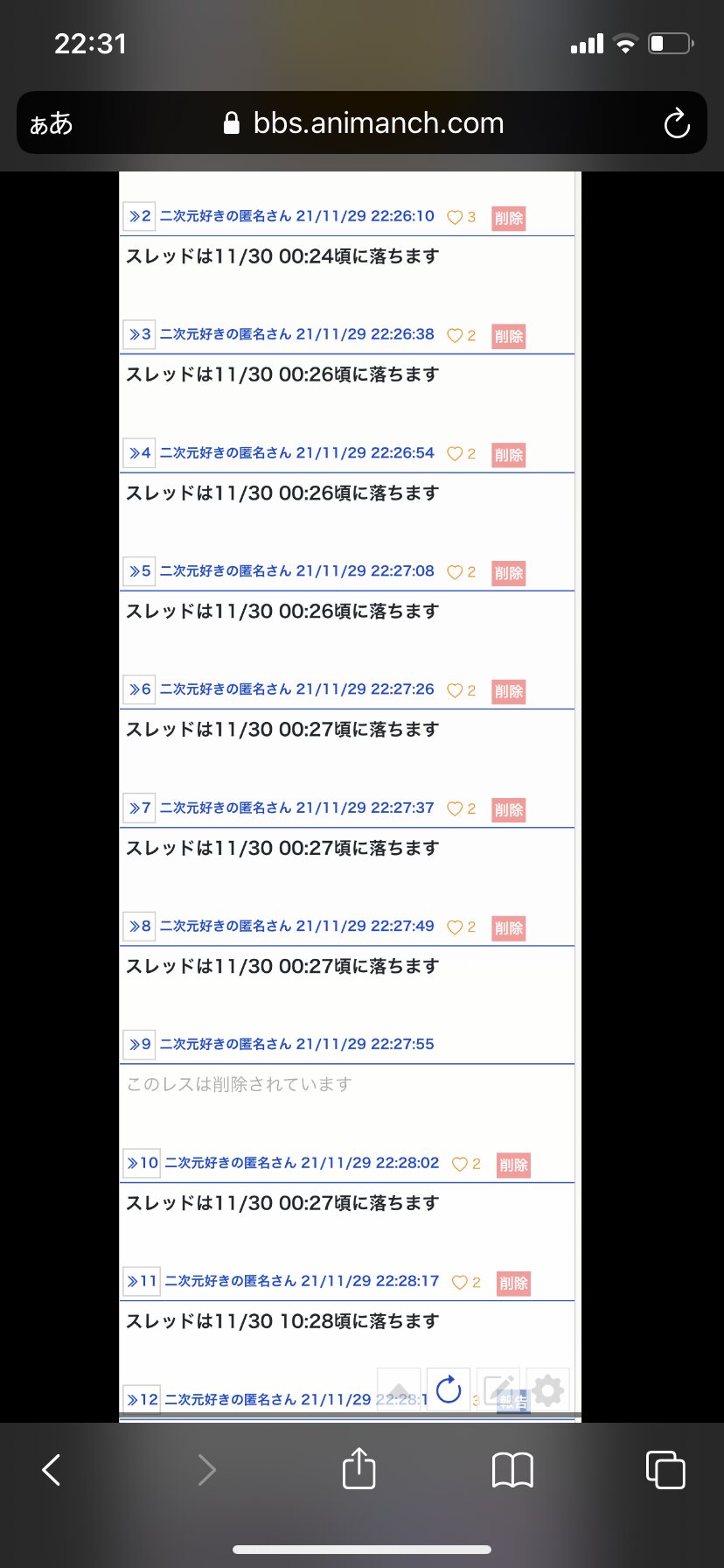Open the ぁあ reader options menu
The width and height of the screenshot is (724, 1568).
coord(51,123)
